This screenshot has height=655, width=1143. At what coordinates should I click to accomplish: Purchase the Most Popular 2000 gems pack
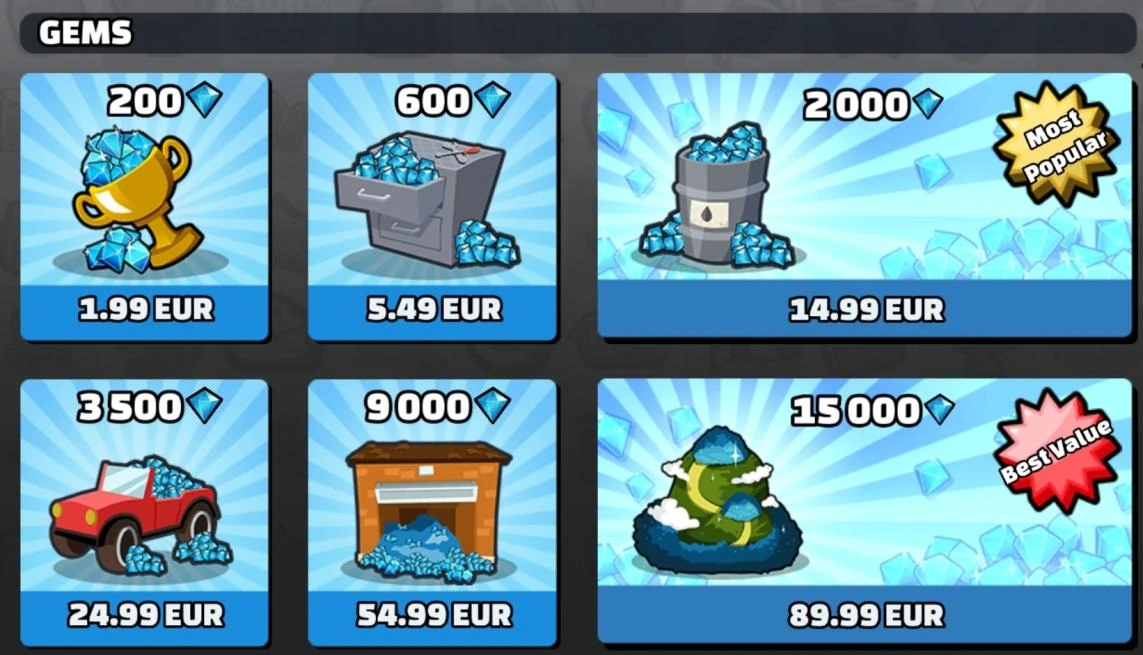pyautogui.click(x=865, y=308)
